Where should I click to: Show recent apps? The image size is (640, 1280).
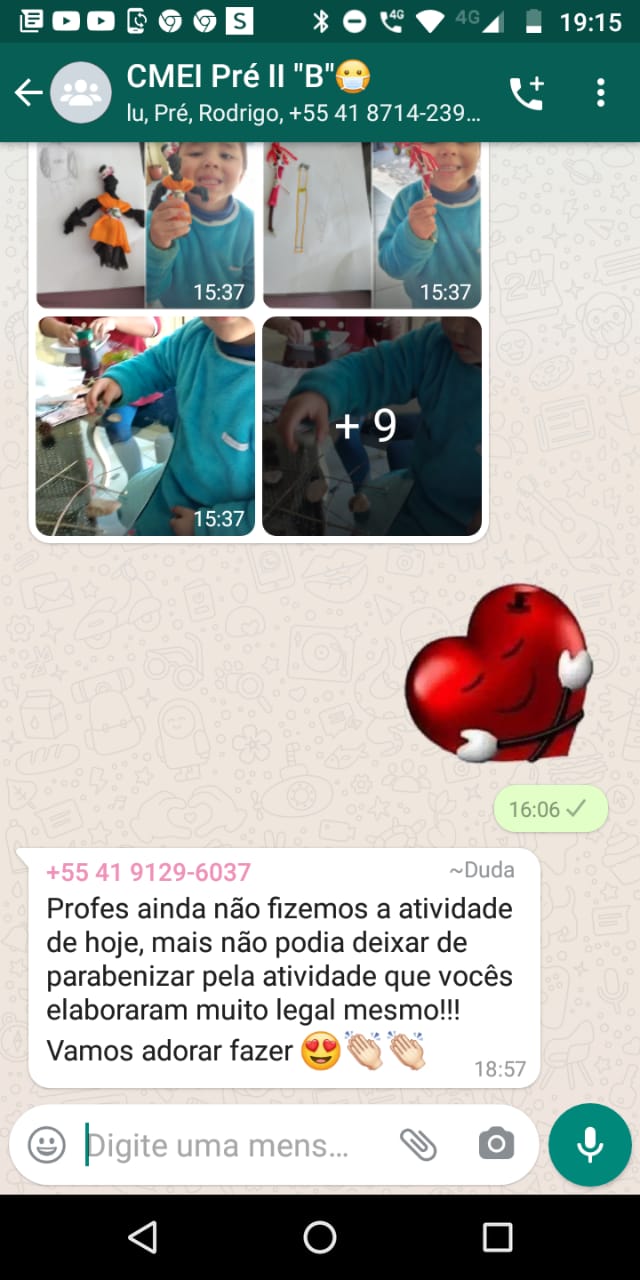[497, 1237]
